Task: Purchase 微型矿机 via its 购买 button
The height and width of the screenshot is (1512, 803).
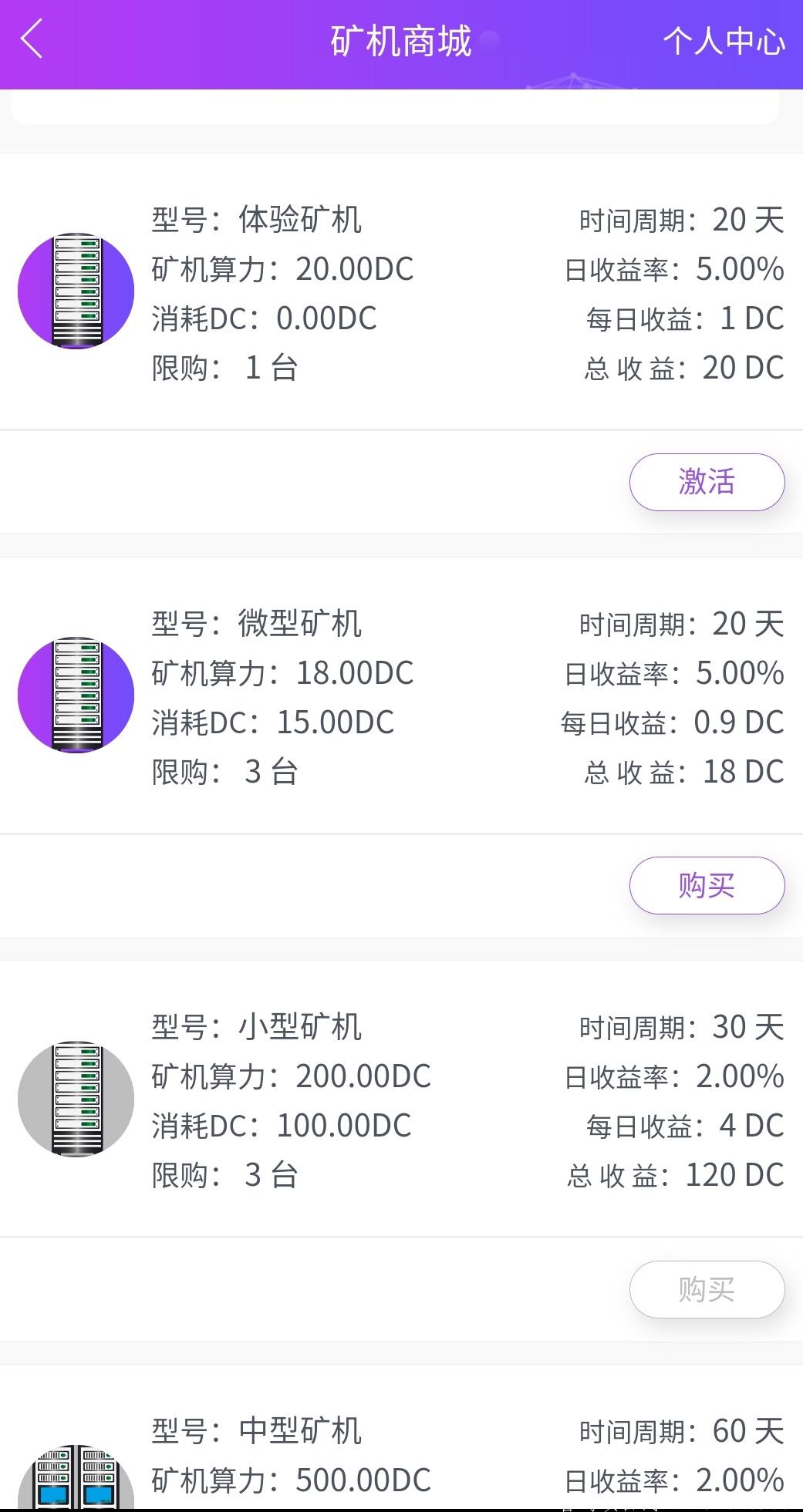Action: 706,885
